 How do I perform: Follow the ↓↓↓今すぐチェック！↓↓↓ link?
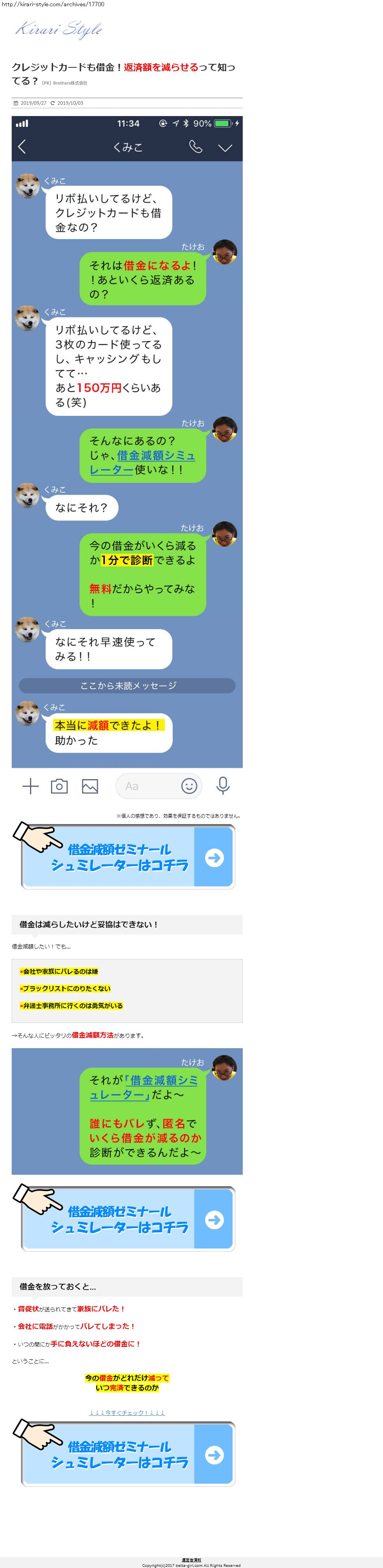click(127, 1412)
